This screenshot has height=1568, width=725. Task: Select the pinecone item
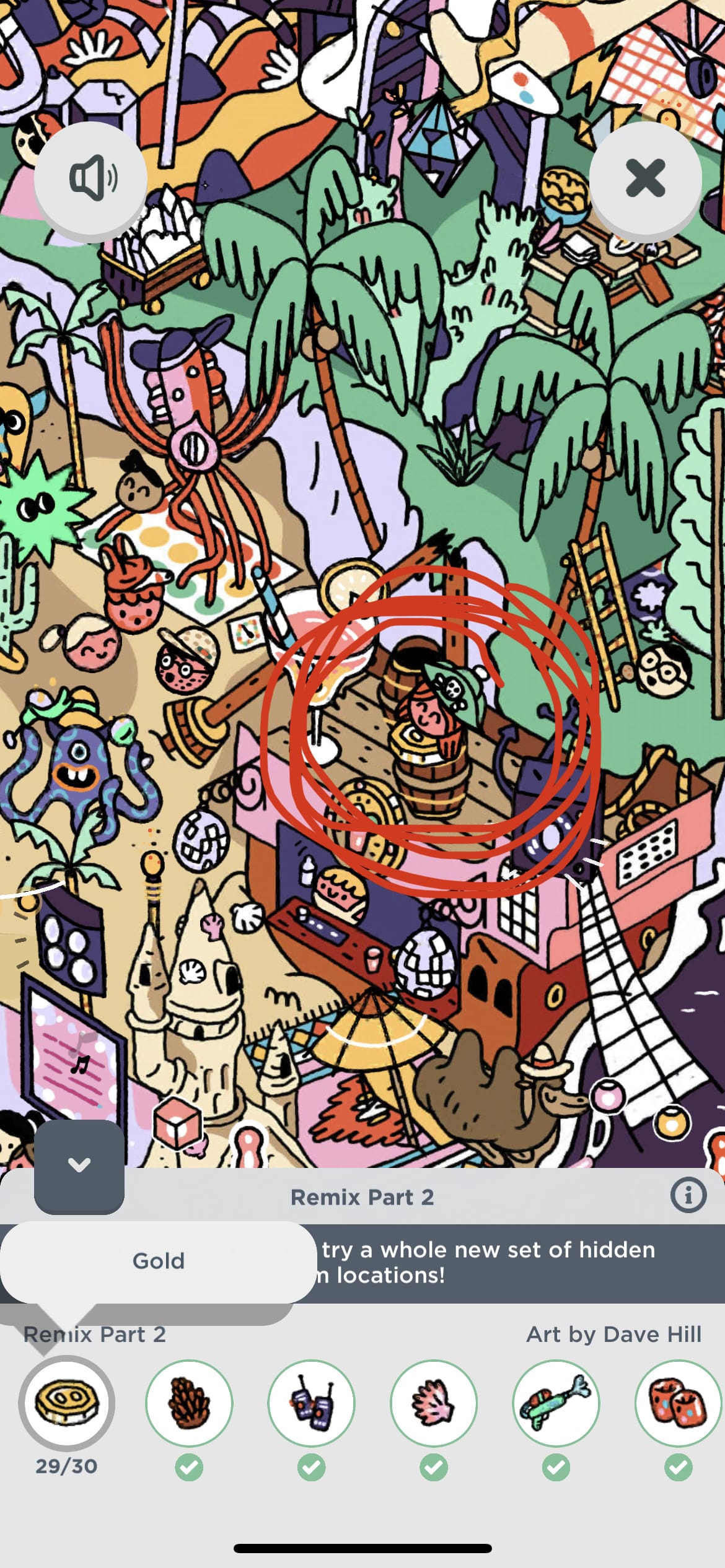pyautogui.click(x=189, y=1403)
